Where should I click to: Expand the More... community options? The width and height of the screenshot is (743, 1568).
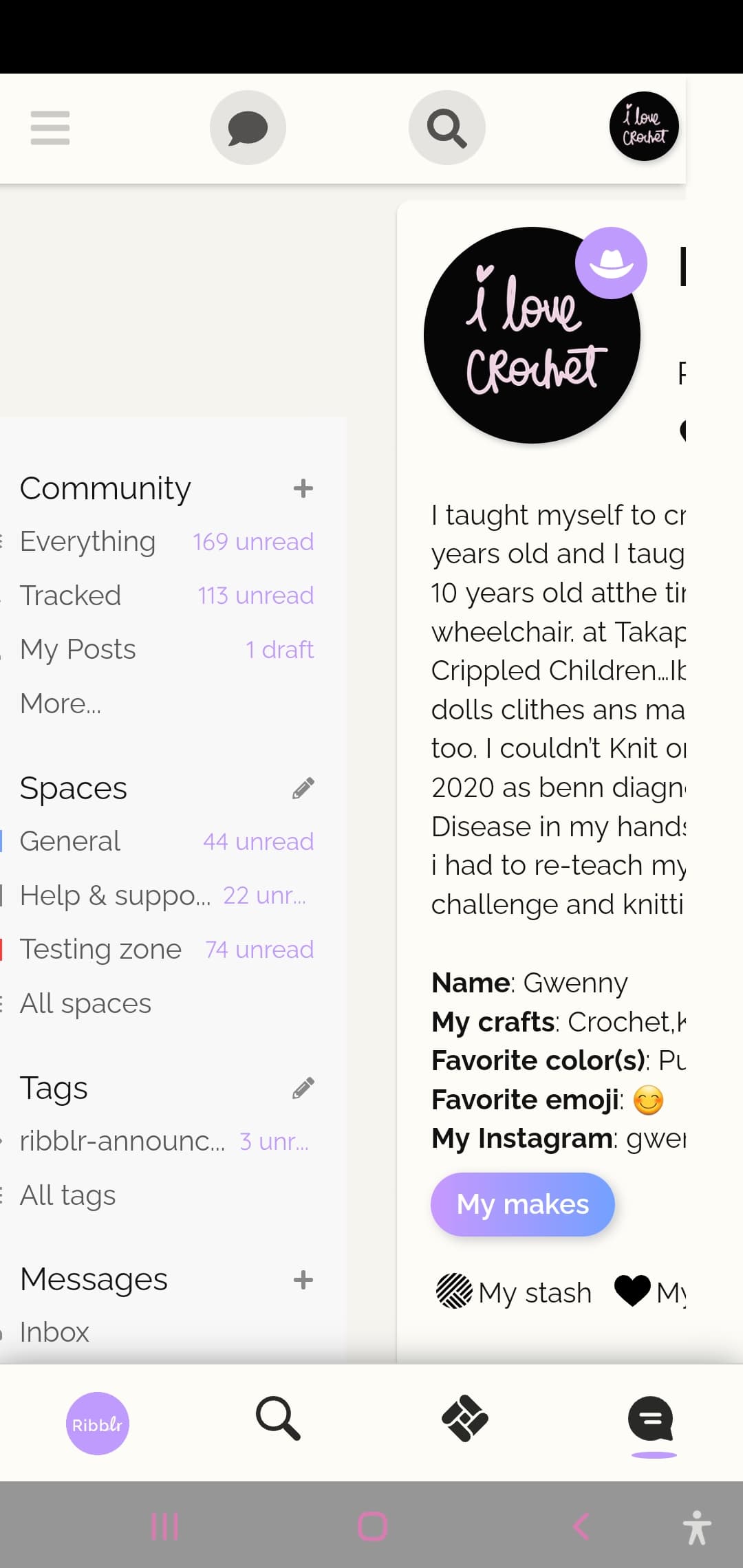point(61,704)
